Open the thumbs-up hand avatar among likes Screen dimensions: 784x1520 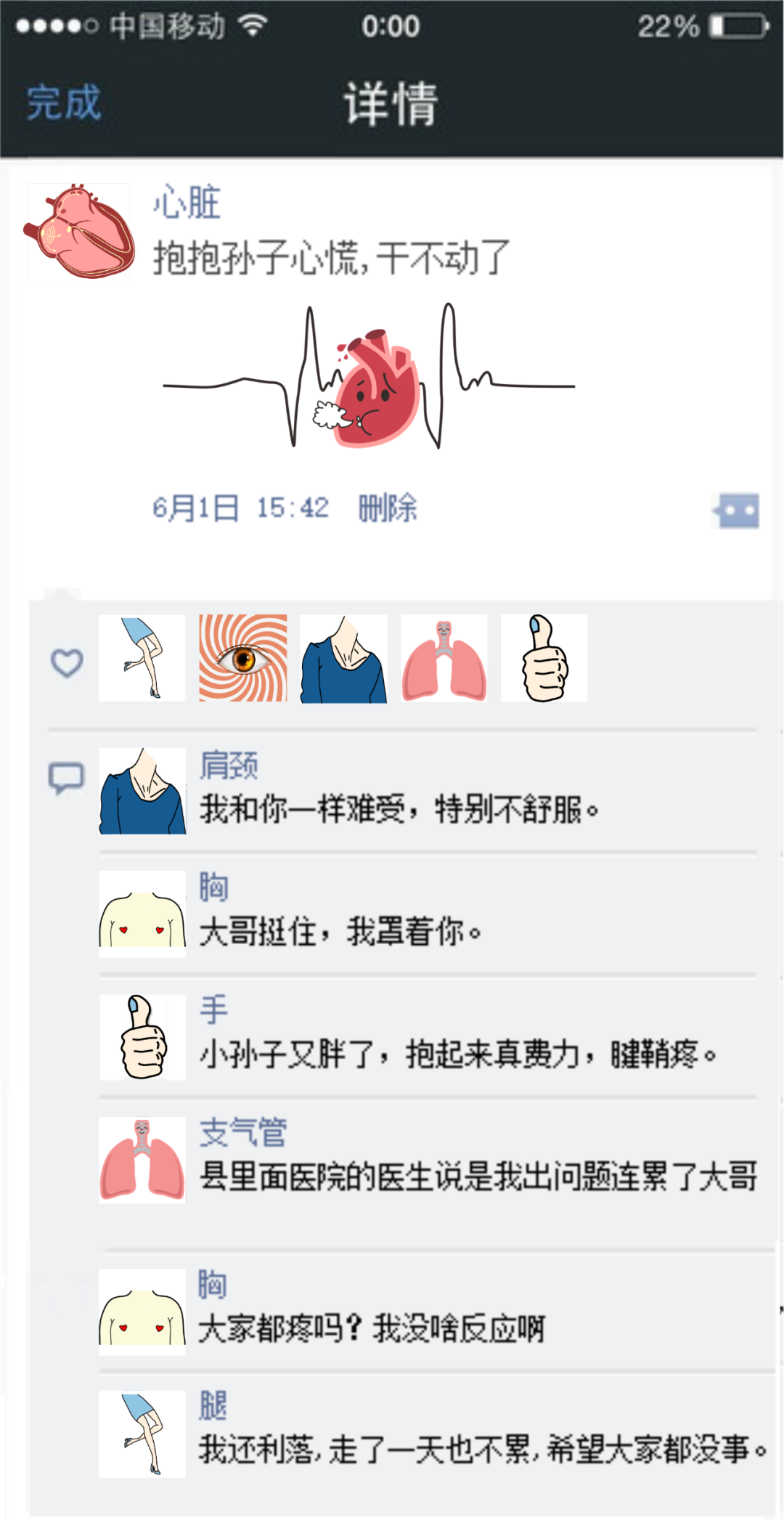pyautogui.click(x=544, y=658)
